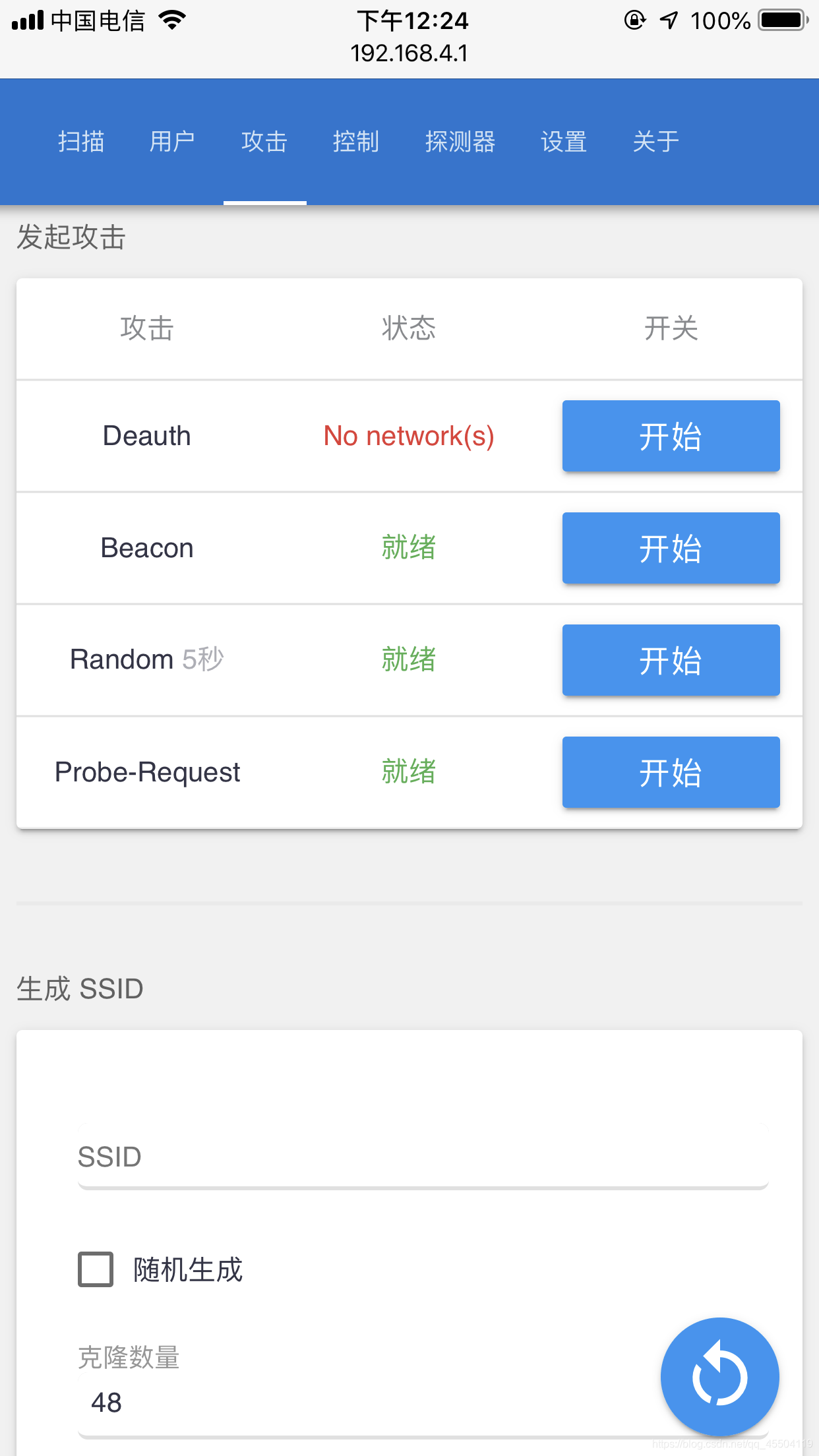Start the Beacon attack
819x1456 pixels.
tap(671, 548)
